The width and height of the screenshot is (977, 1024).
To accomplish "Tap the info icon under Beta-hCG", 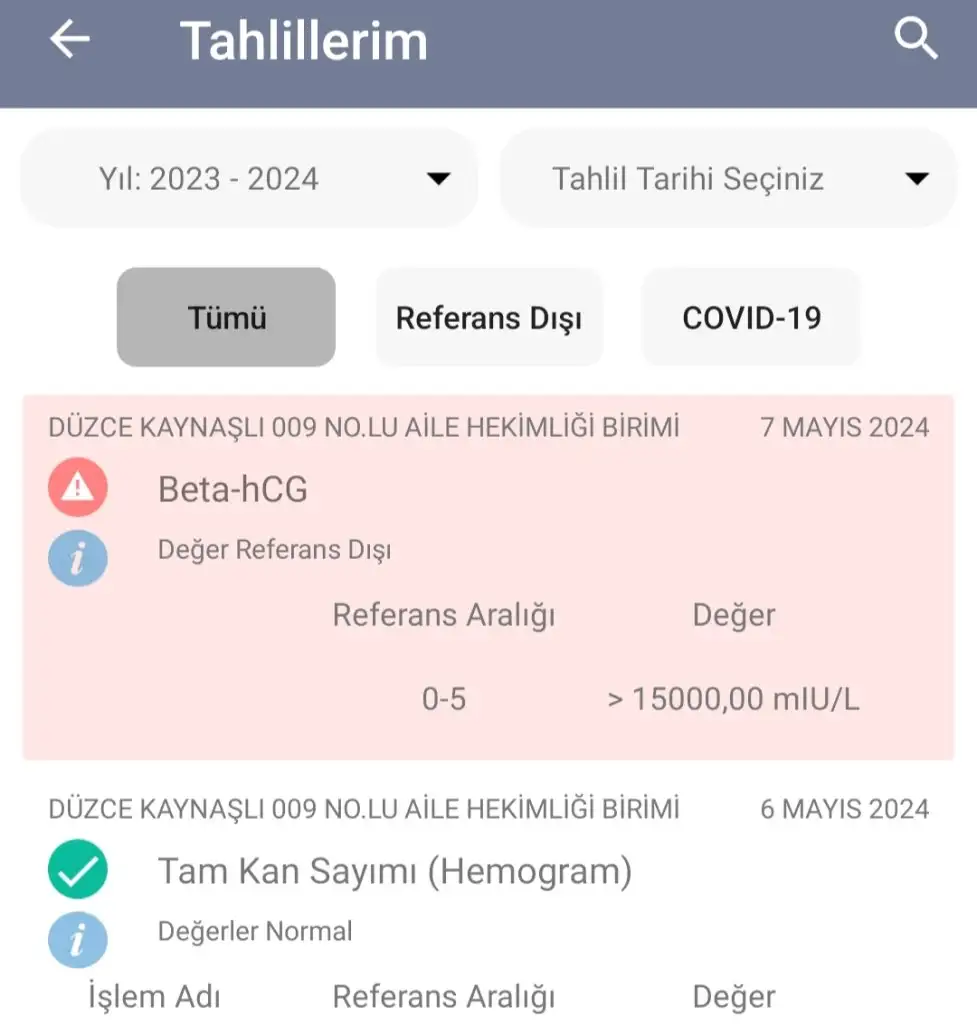I will [78, 556].
